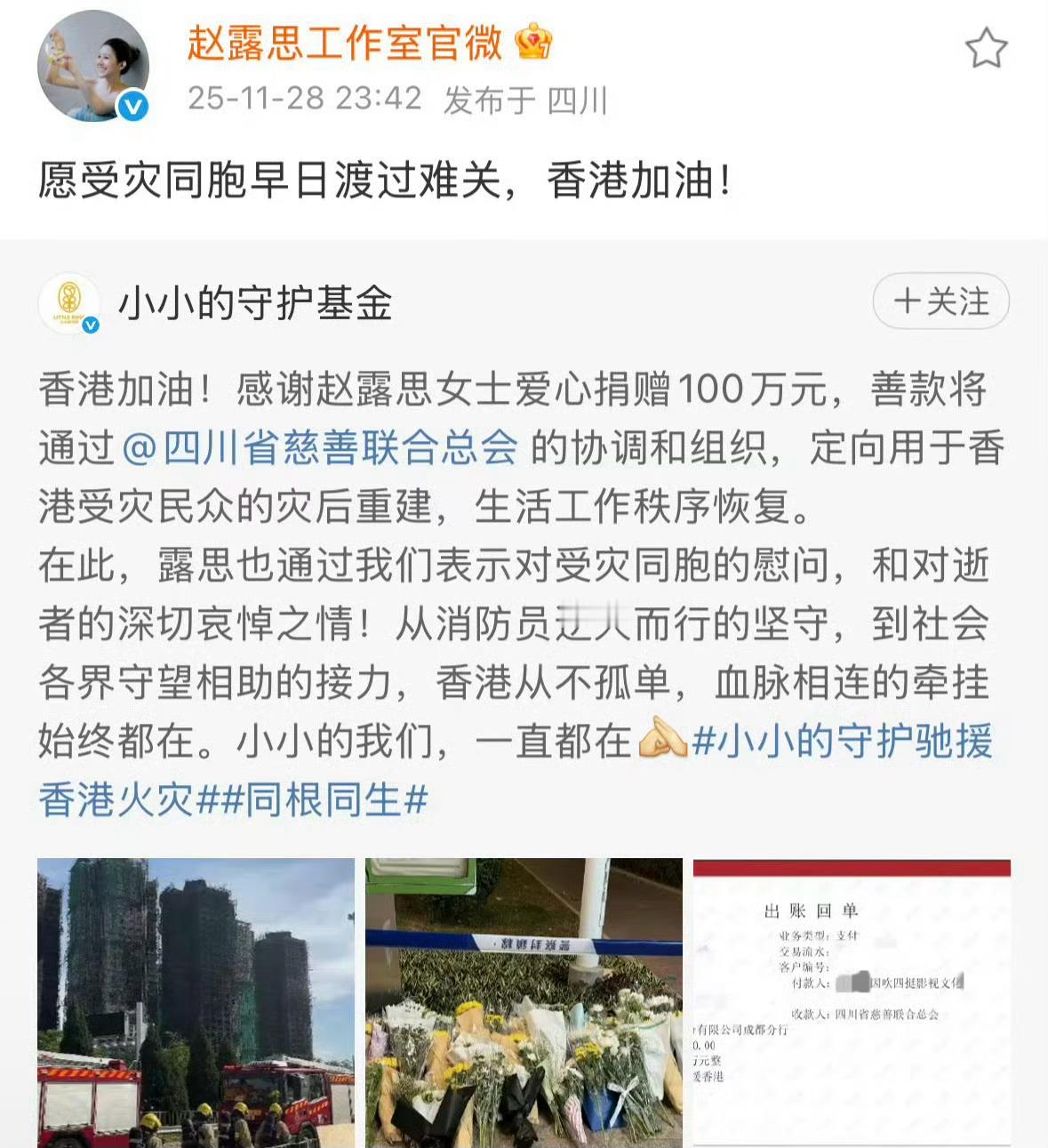View the flower tribute photo
The width and height of the screenshot is (1048, 1148).
click(x=524, y=1000)
